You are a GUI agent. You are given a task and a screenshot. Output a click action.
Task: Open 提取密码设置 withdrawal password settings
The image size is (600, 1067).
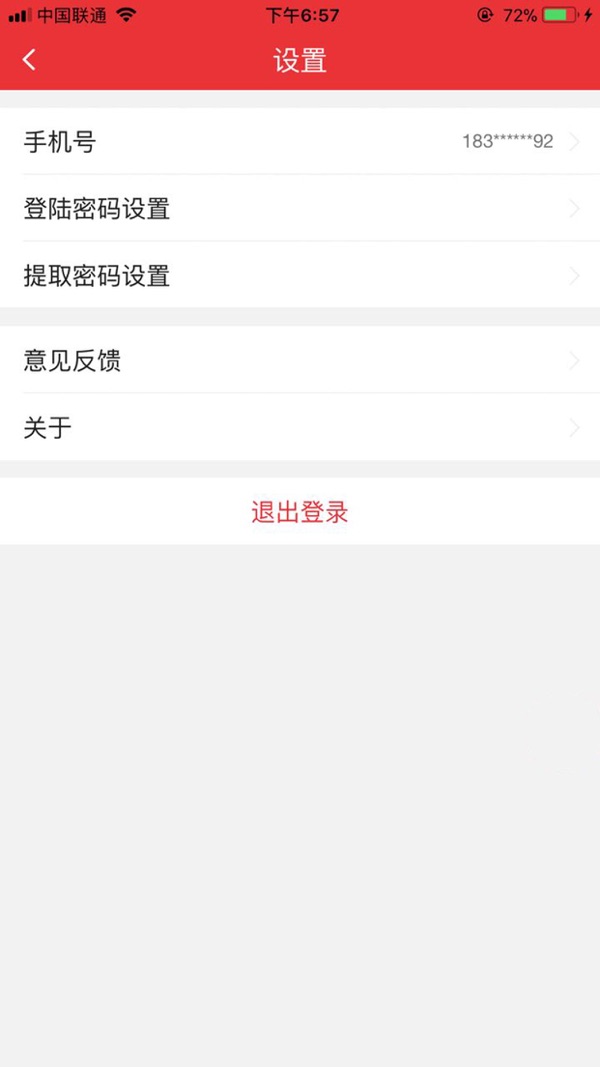[300, 275]
